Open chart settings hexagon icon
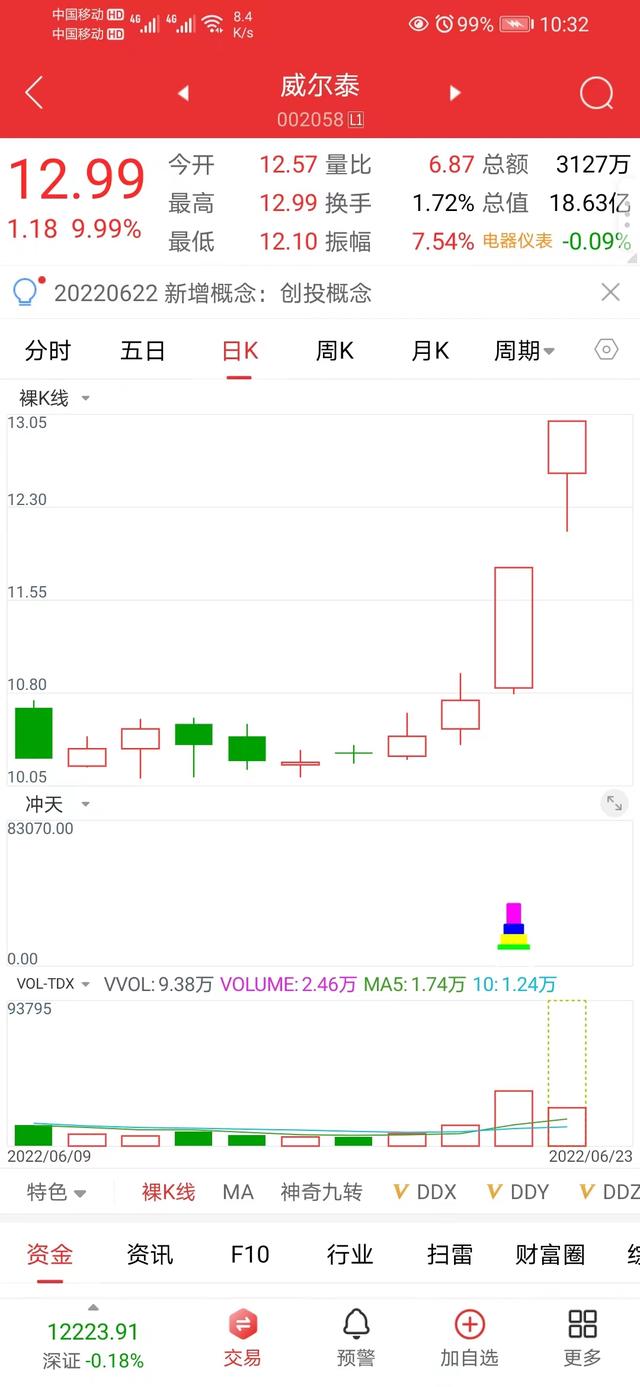Screen dimensions: 640x1387 (606, 350)
